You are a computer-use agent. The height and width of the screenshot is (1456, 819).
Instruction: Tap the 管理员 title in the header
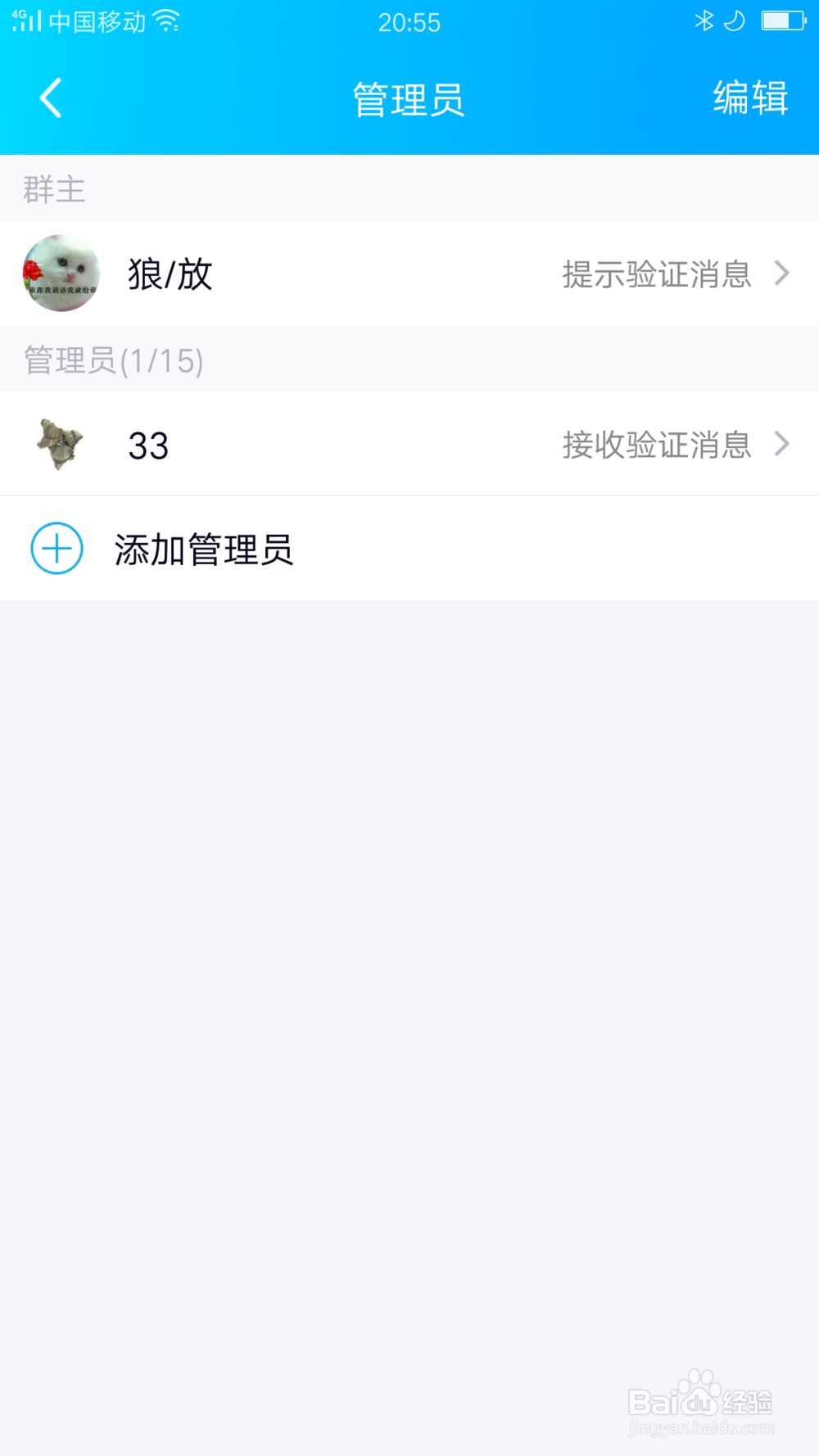(409, 97)
